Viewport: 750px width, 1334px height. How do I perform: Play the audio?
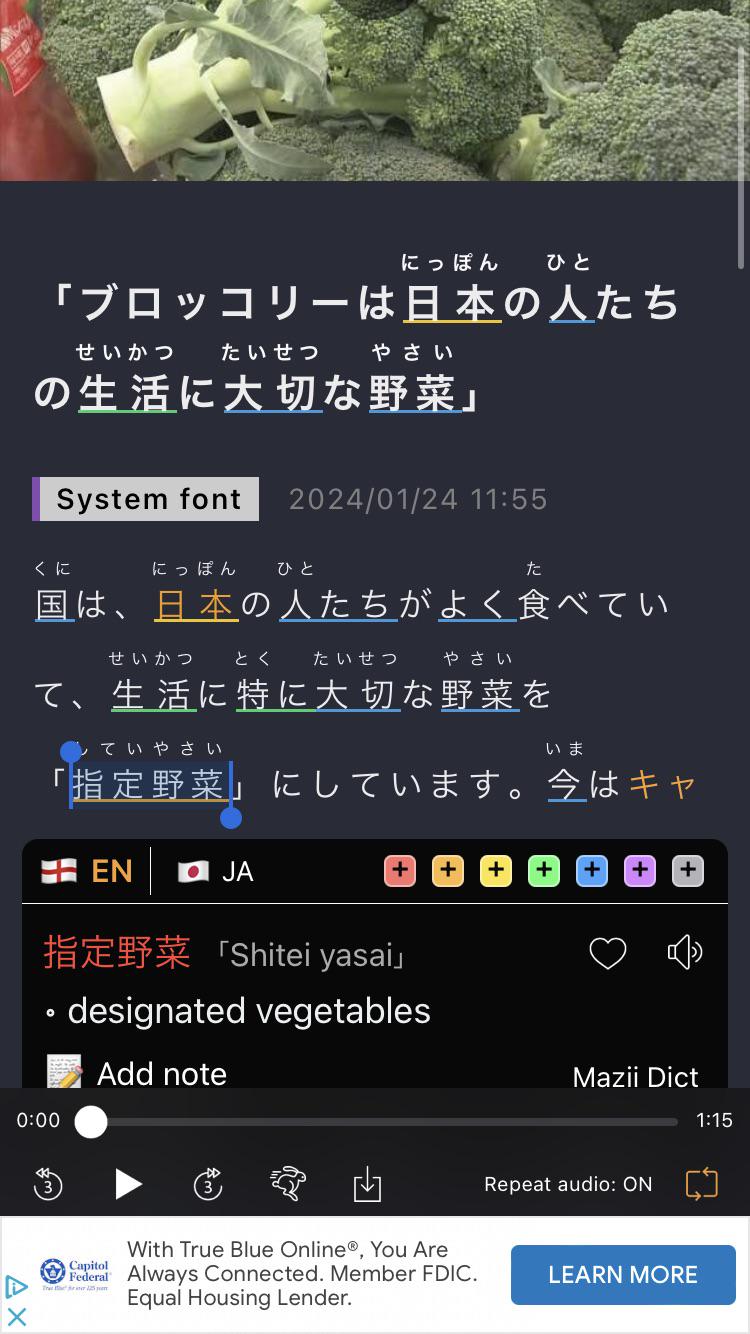point(128,1185)
